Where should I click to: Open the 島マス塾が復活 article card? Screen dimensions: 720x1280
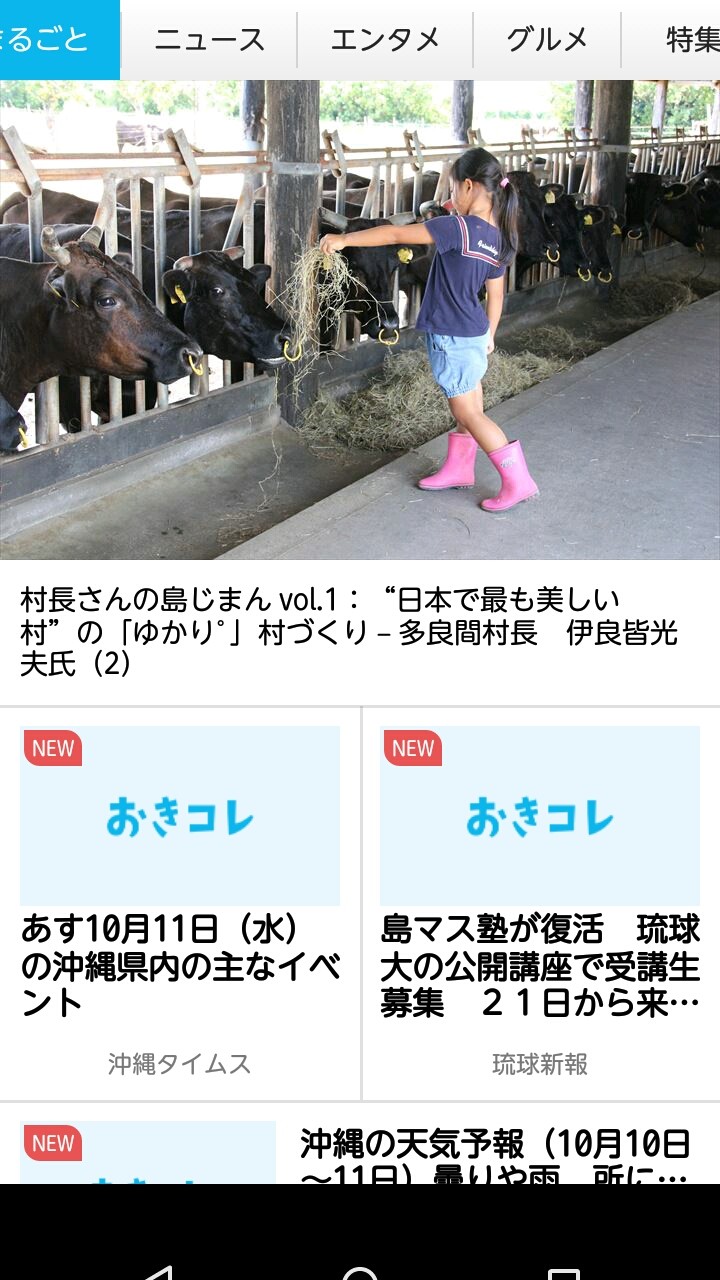pyautogui.click(x=540, y=965)
